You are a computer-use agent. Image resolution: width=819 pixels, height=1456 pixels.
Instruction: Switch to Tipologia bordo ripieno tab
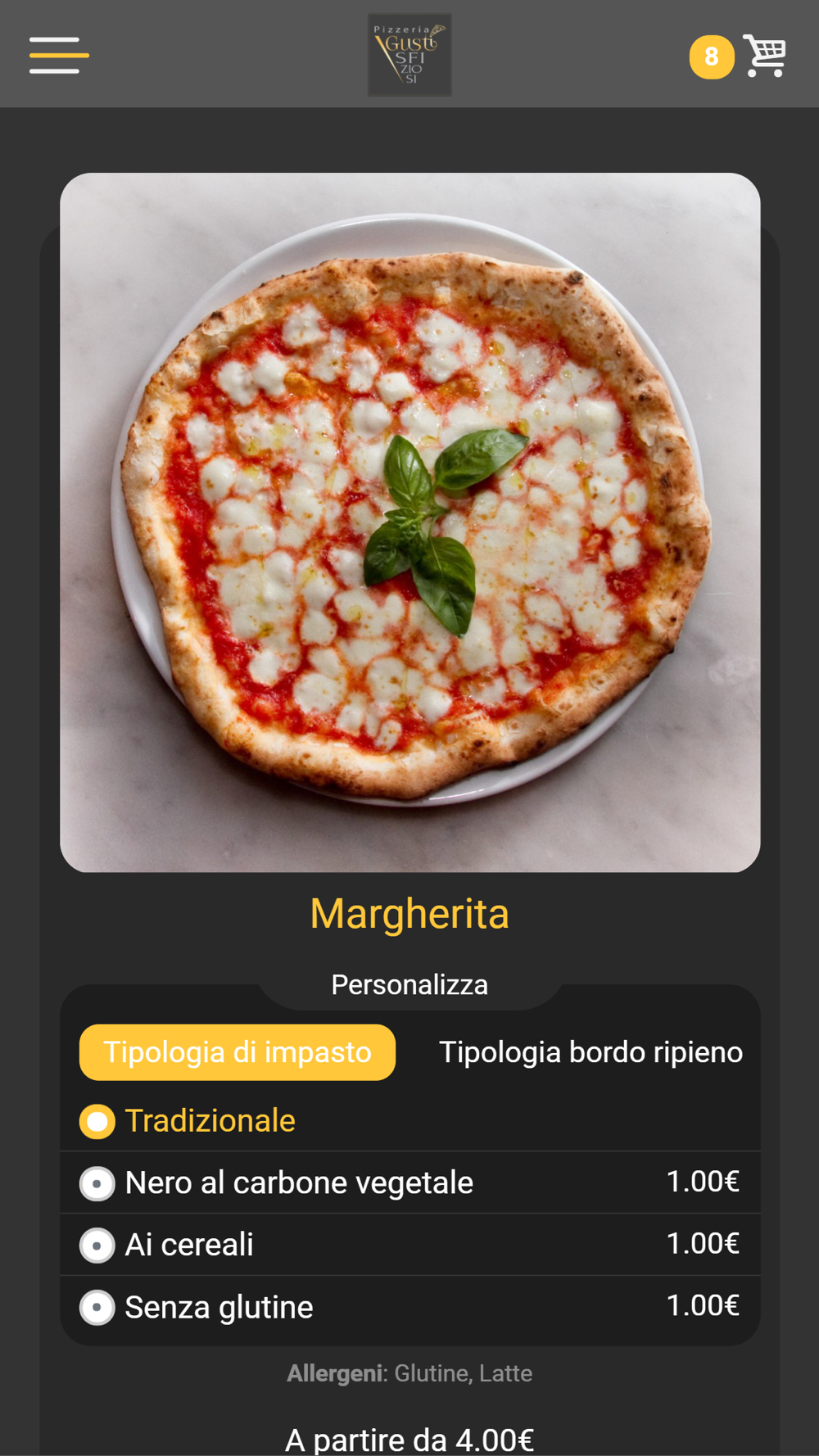point(590,1052)
